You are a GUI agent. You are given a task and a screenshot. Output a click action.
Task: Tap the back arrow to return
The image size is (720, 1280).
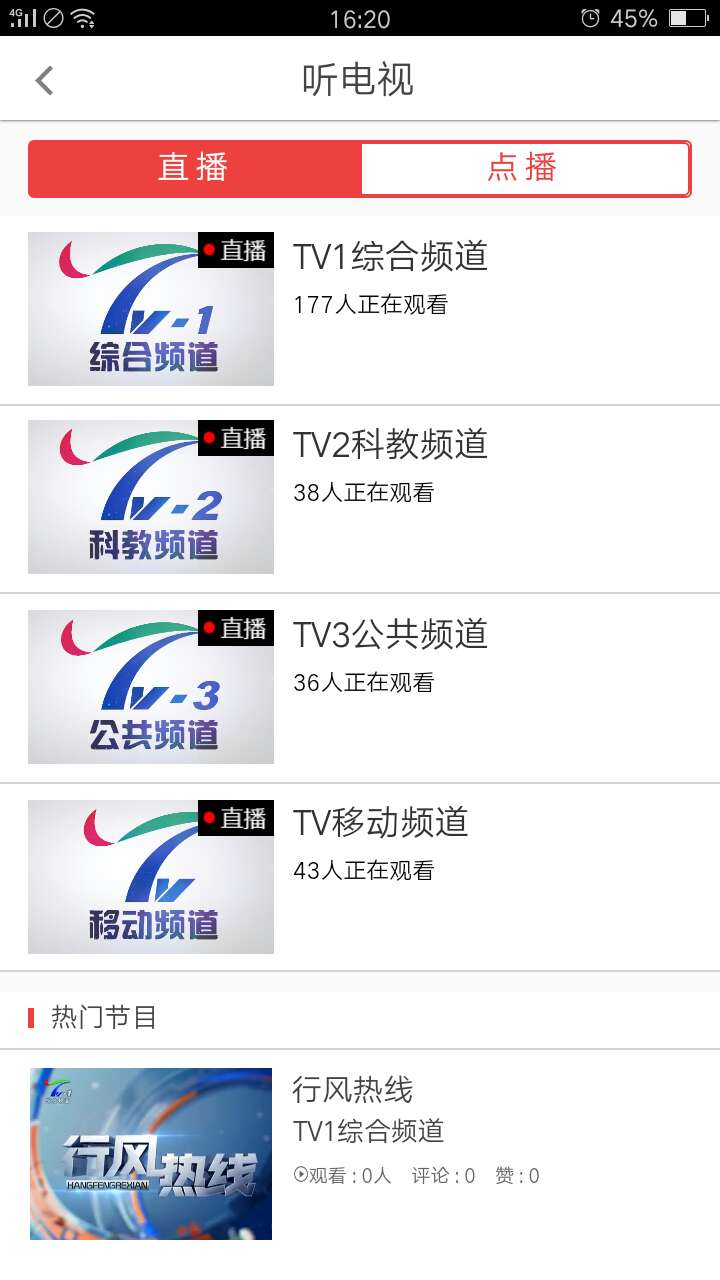(42, 79)
